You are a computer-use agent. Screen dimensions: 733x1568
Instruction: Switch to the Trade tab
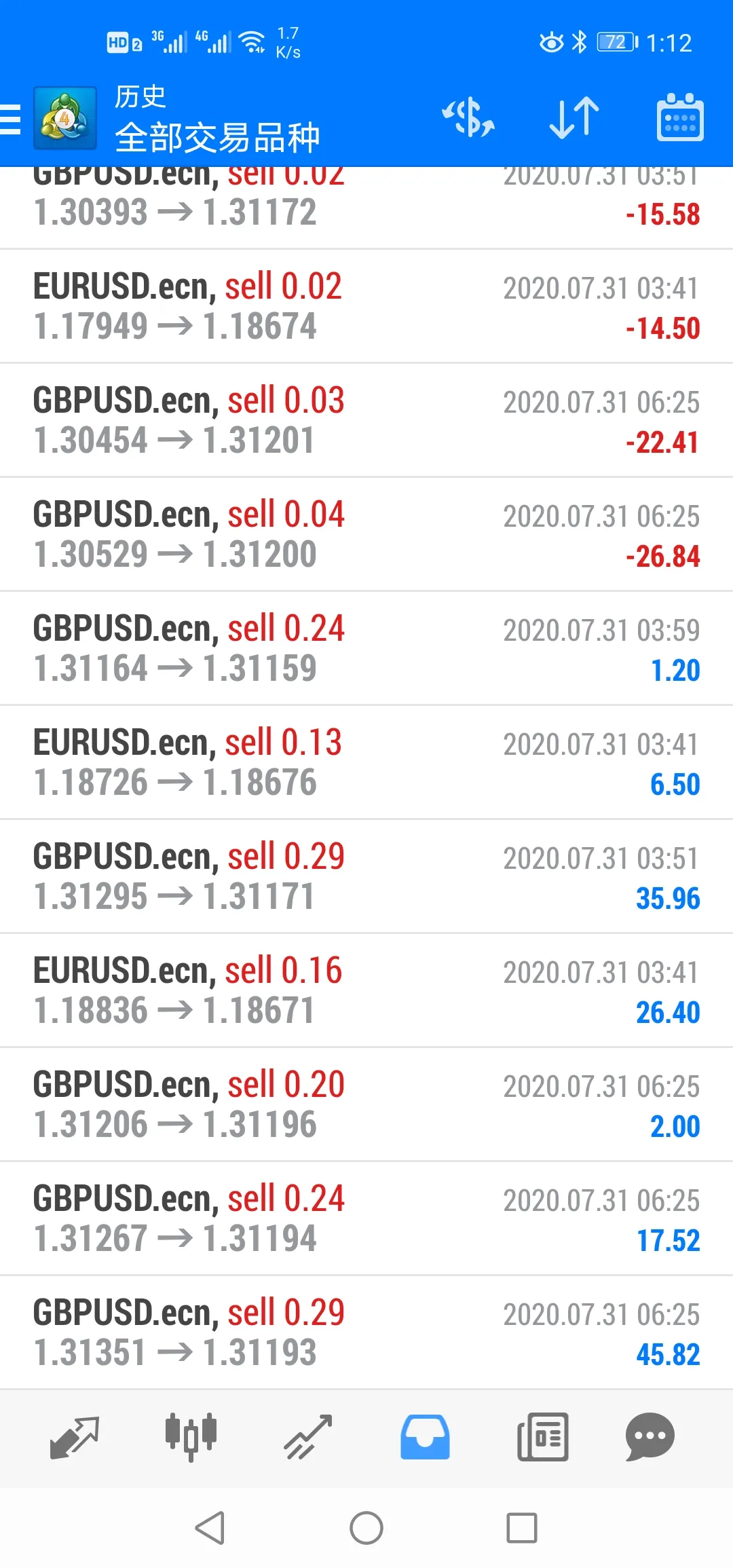pyautogui.click(x=308, y=1438)
